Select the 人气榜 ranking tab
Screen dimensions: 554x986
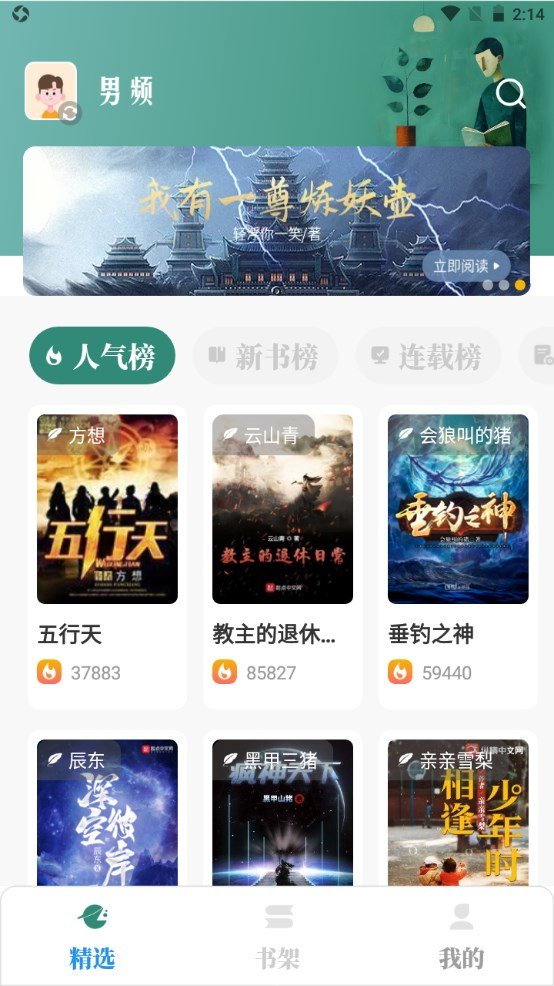click(x=102, y=356)
